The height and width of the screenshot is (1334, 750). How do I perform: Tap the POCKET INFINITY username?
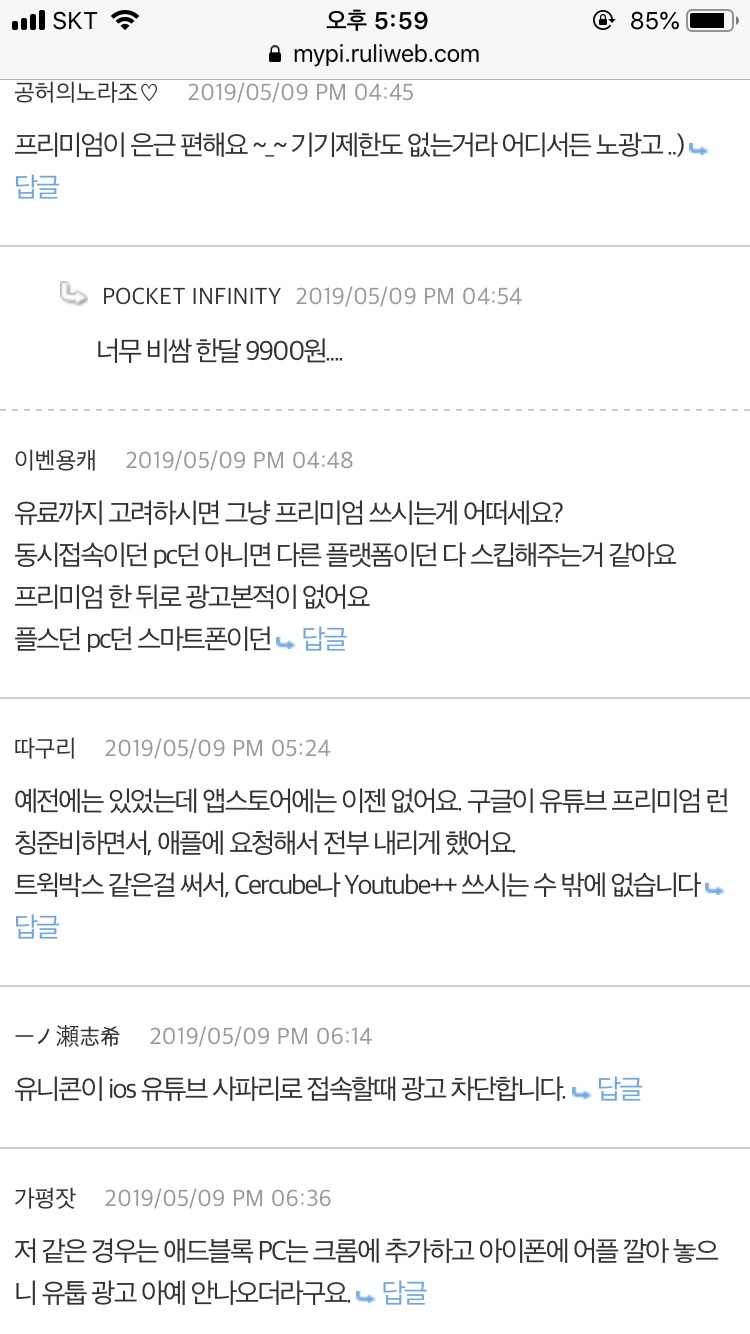click(x=190, y=296)
